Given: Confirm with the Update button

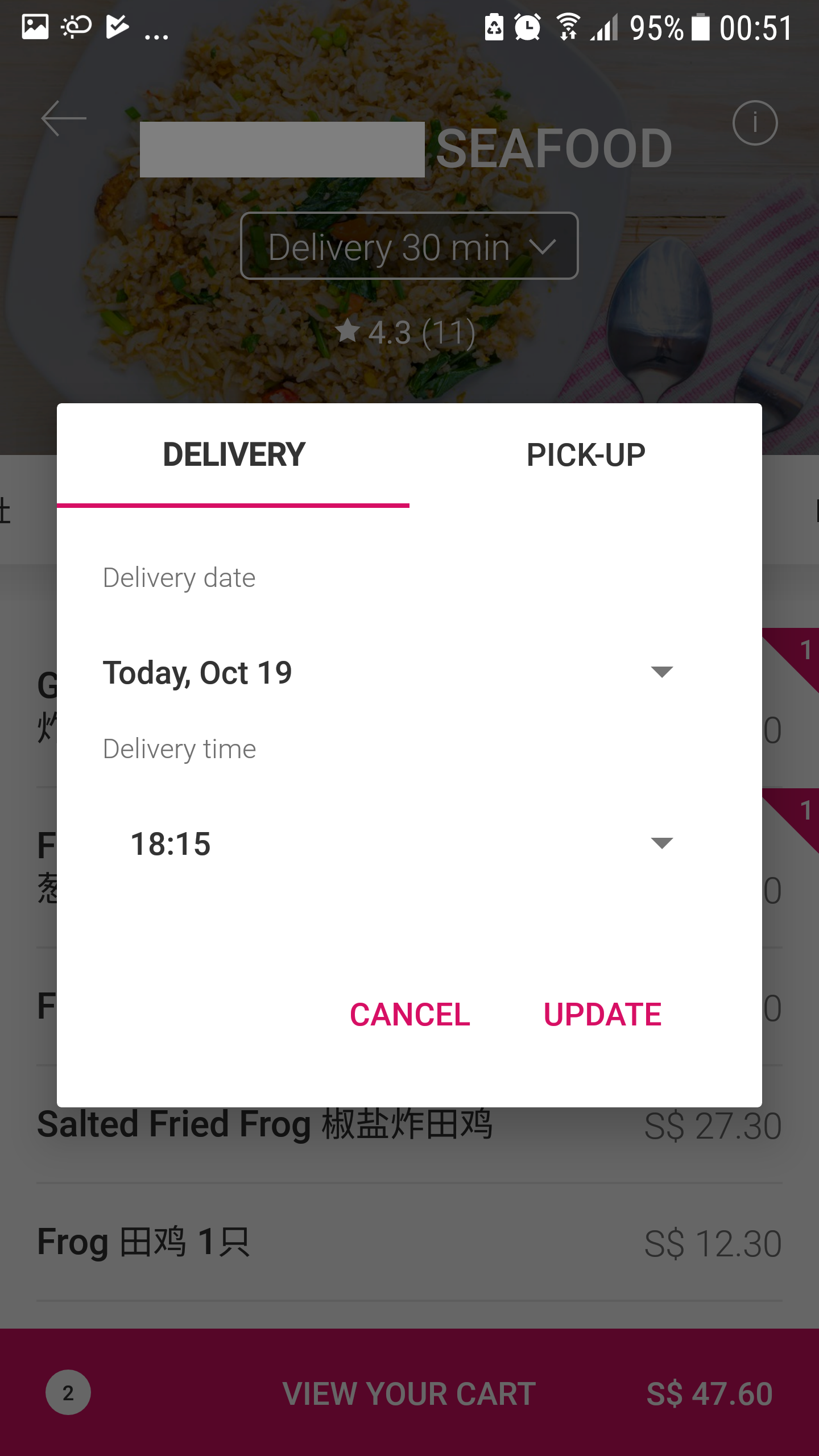Looking at the screenshot, I should 602,1015.
